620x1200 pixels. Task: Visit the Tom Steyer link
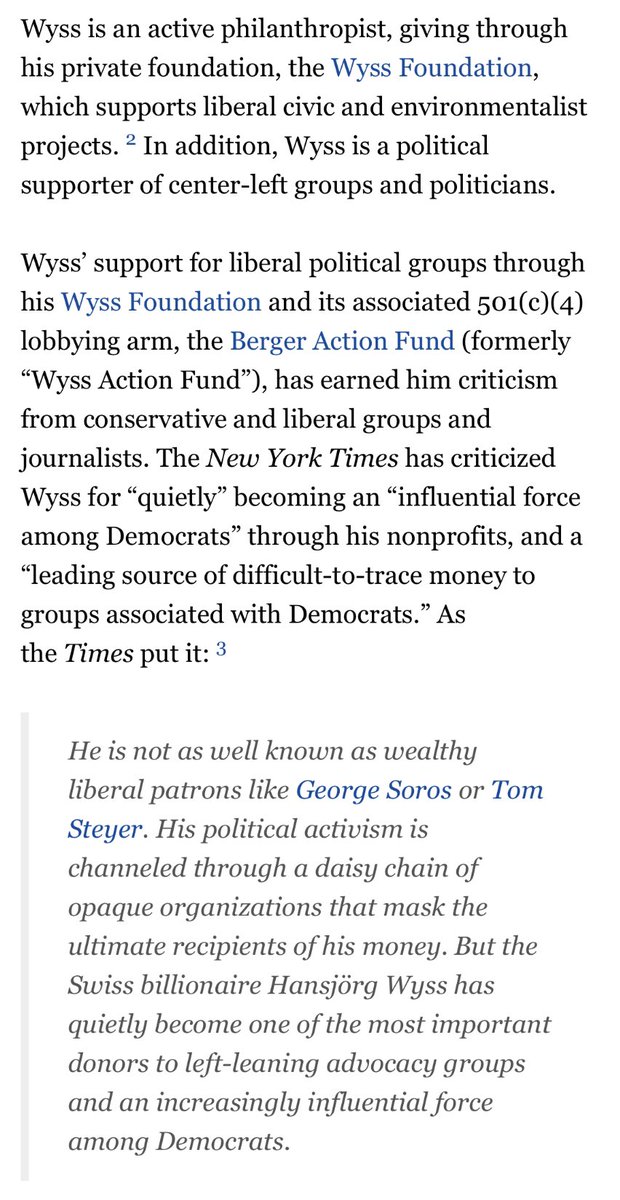coord(519,790)
